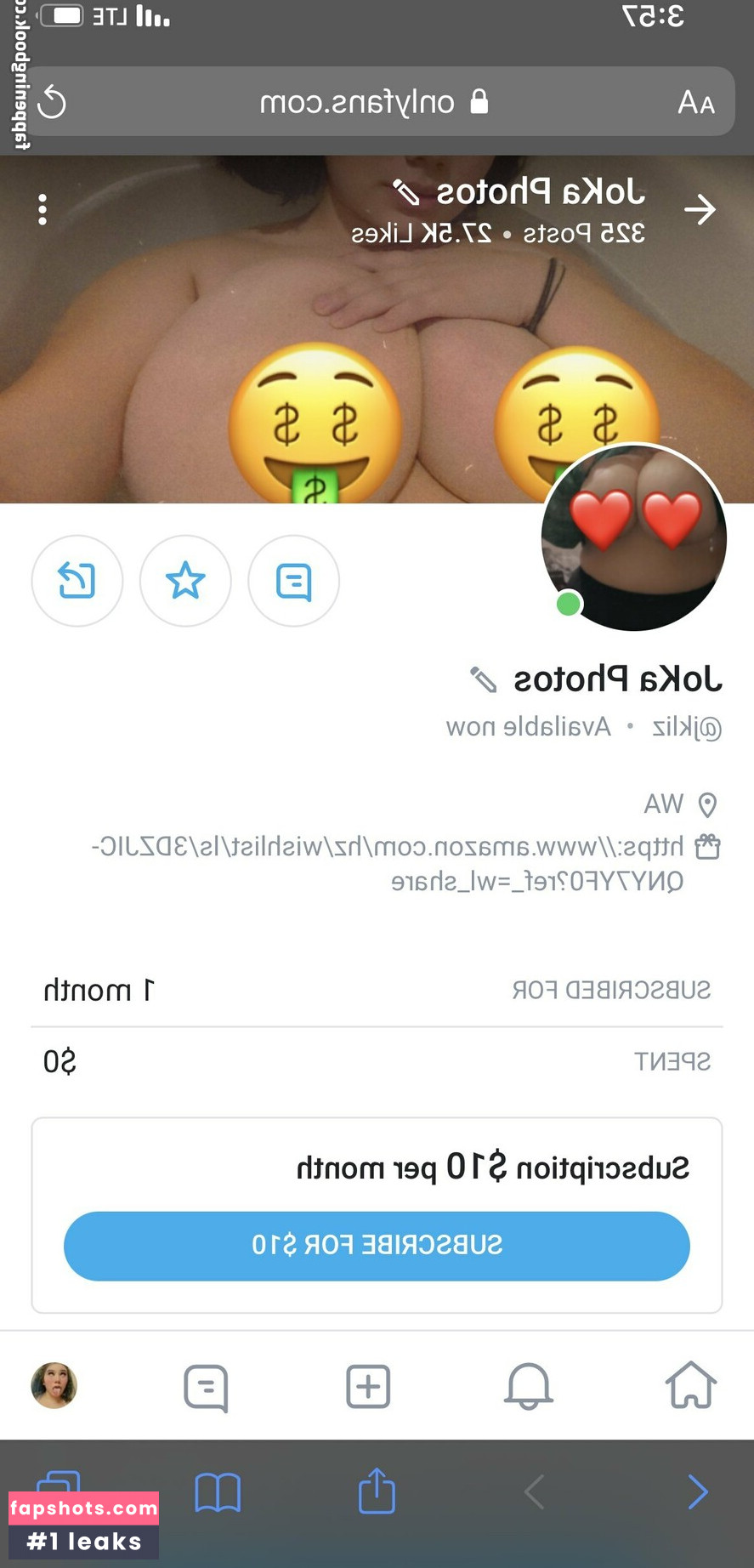The width and height of the screenshot is (754, 1568).
Task: Open the notifications bell
Action: [528, 1385]
